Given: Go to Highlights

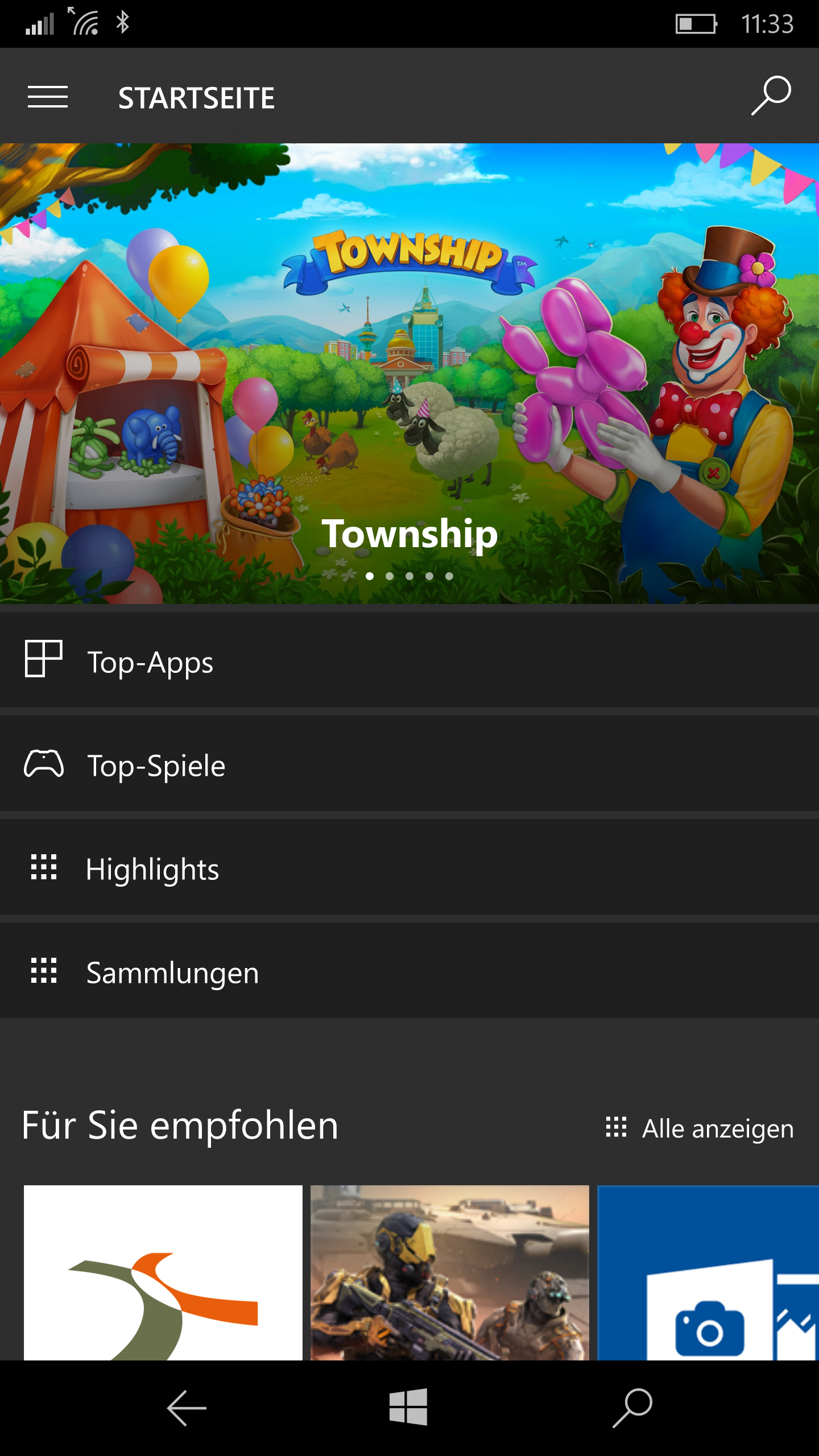Looking at the screenshot, I should tap(409, 867).
